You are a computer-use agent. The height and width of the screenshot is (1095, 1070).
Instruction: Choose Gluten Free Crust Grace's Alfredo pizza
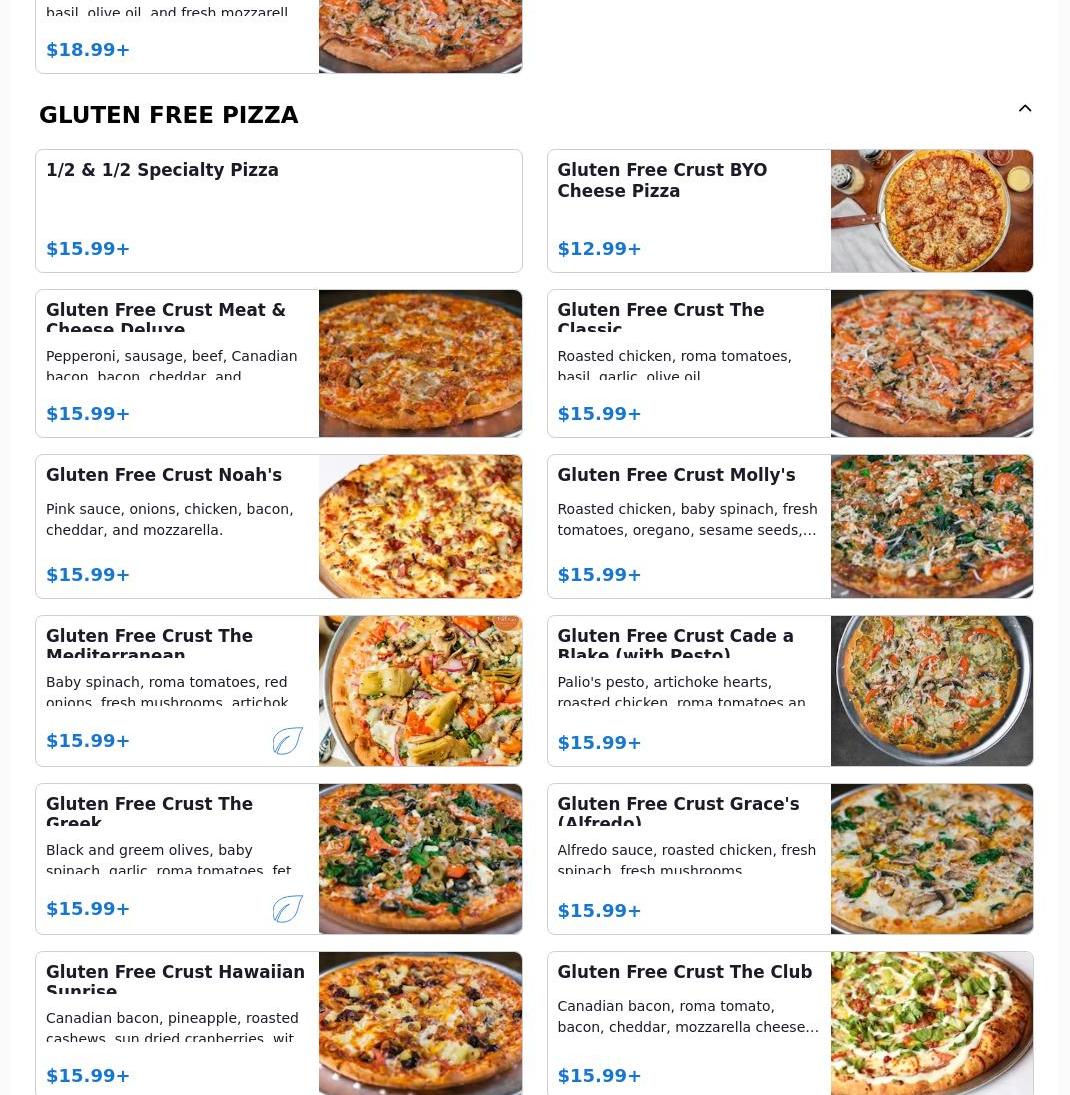tap(789, 859)
